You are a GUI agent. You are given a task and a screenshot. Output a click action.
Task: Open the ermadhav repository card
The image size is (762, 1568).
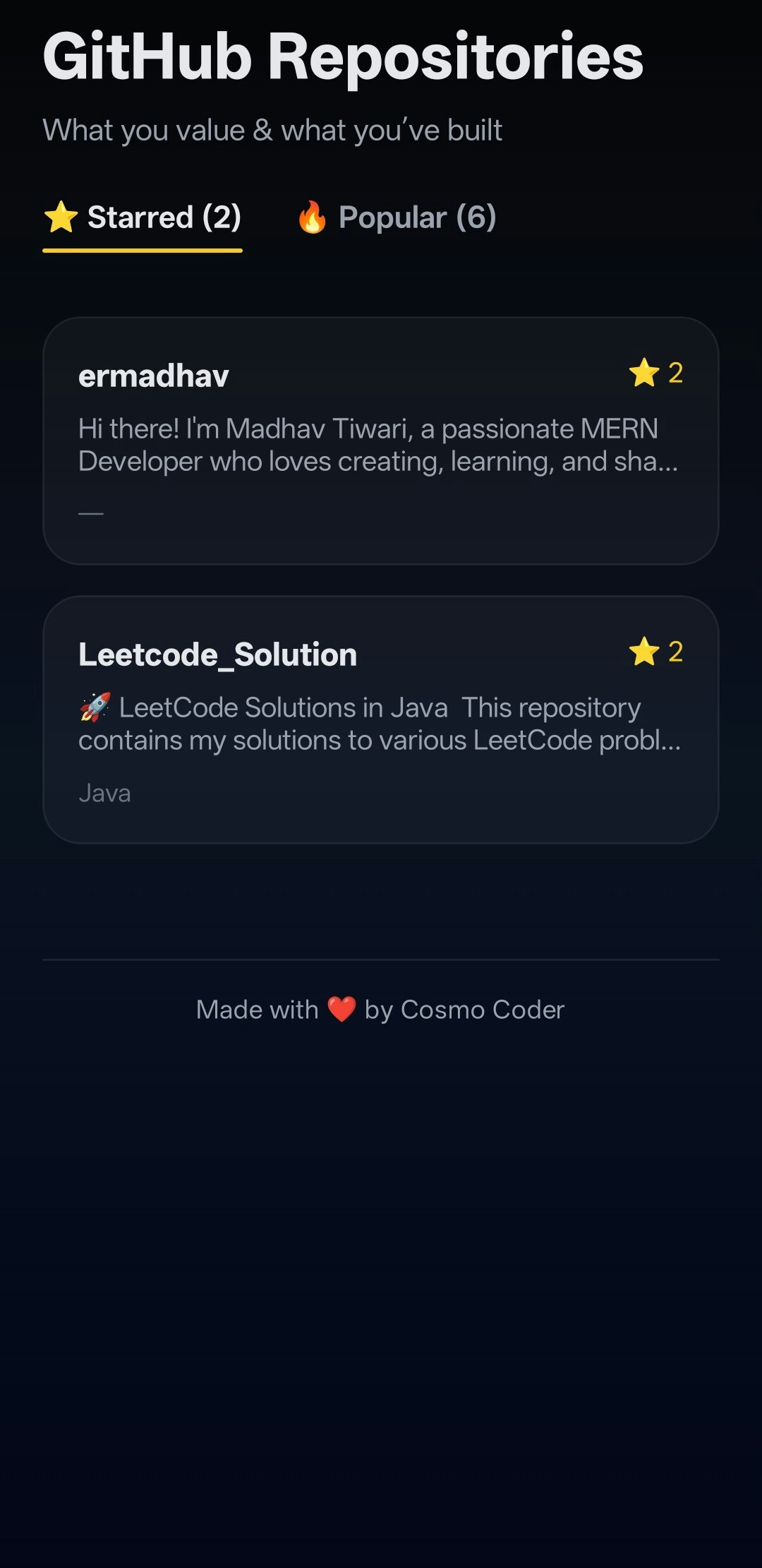[381, 441]
